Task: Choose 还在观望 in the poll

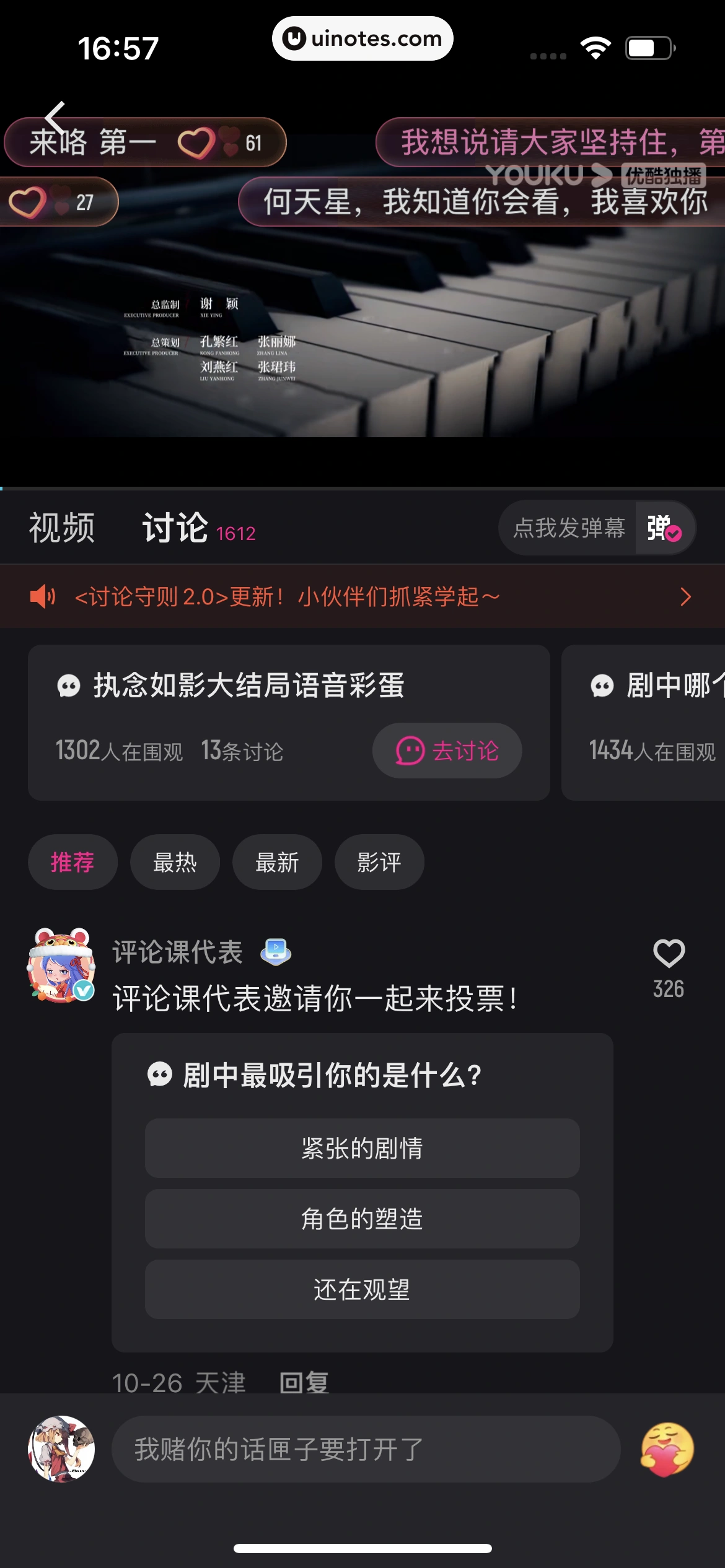Action: coord(362,1289)
